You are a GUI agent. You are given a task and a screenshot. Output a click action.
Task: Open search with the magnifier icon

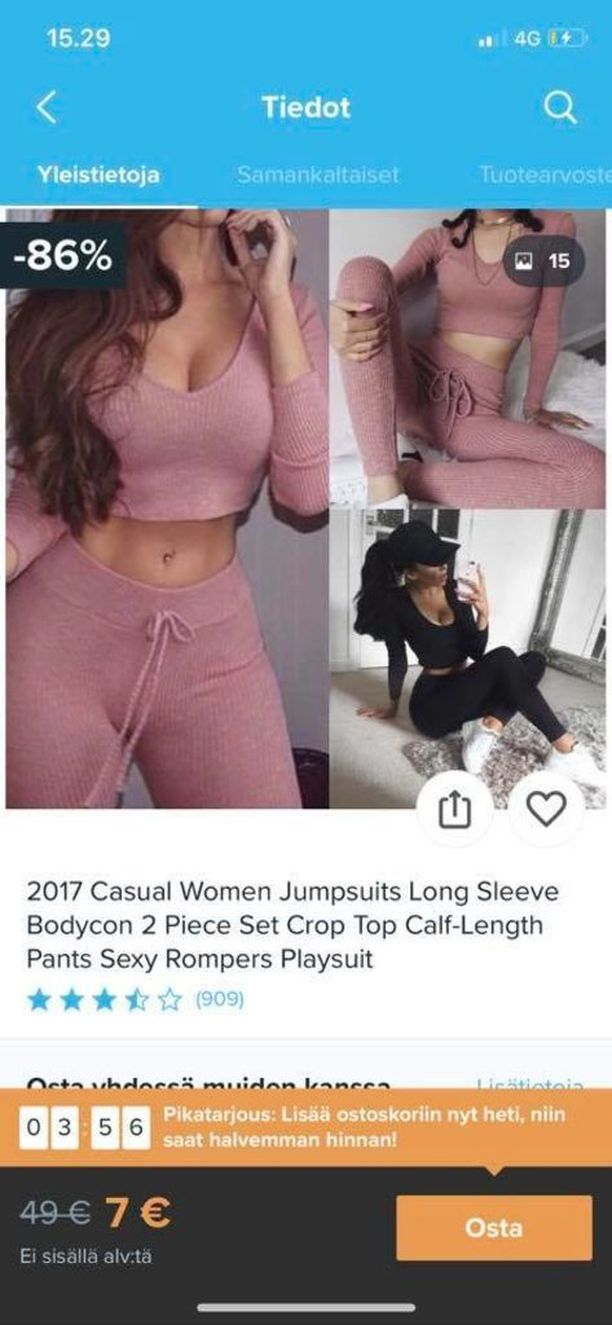[x=560, y=107]
